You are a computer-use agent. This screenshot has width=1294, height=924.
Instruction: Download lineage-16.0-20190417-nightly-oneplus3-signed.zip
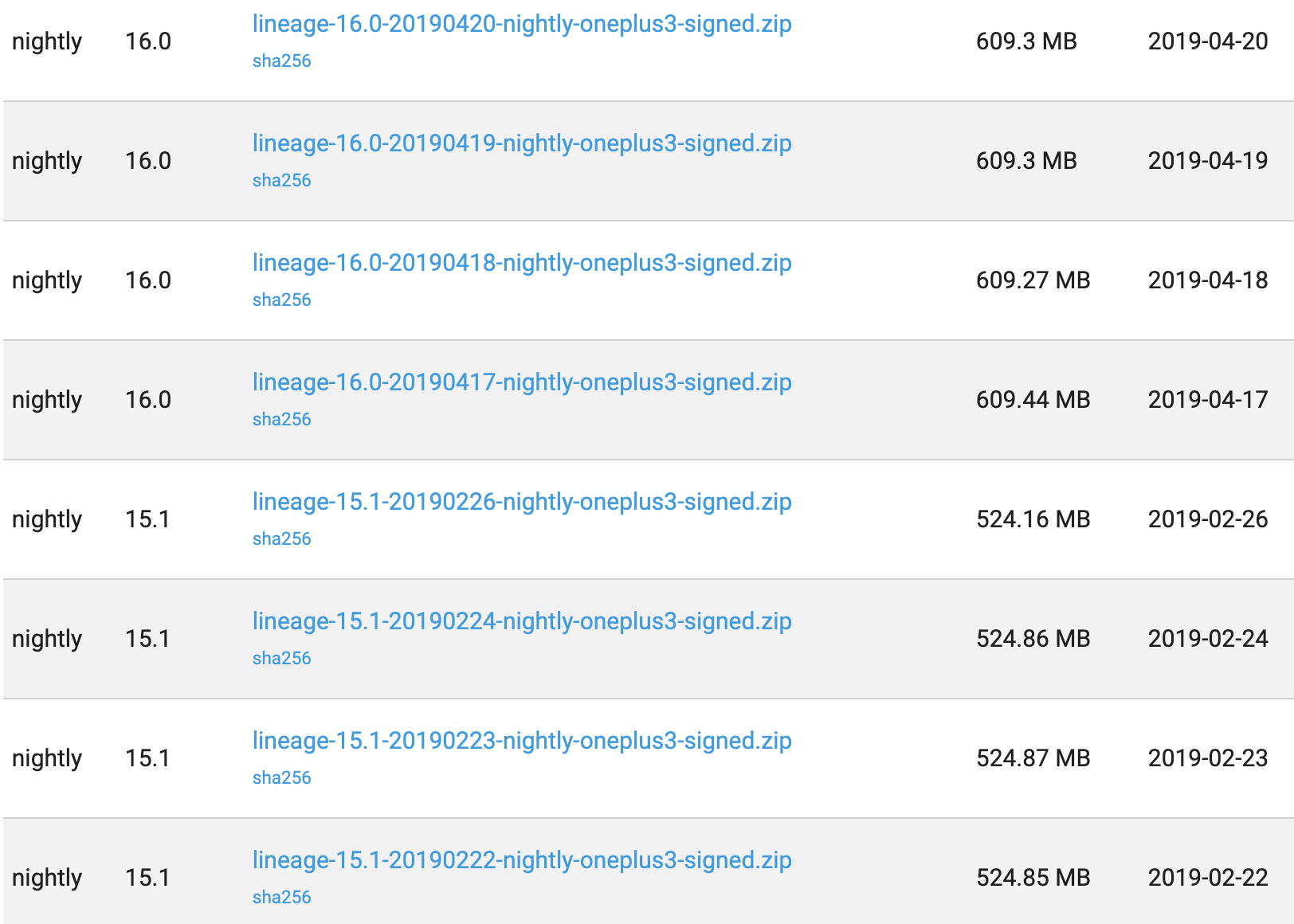click(x=522, y=382)
